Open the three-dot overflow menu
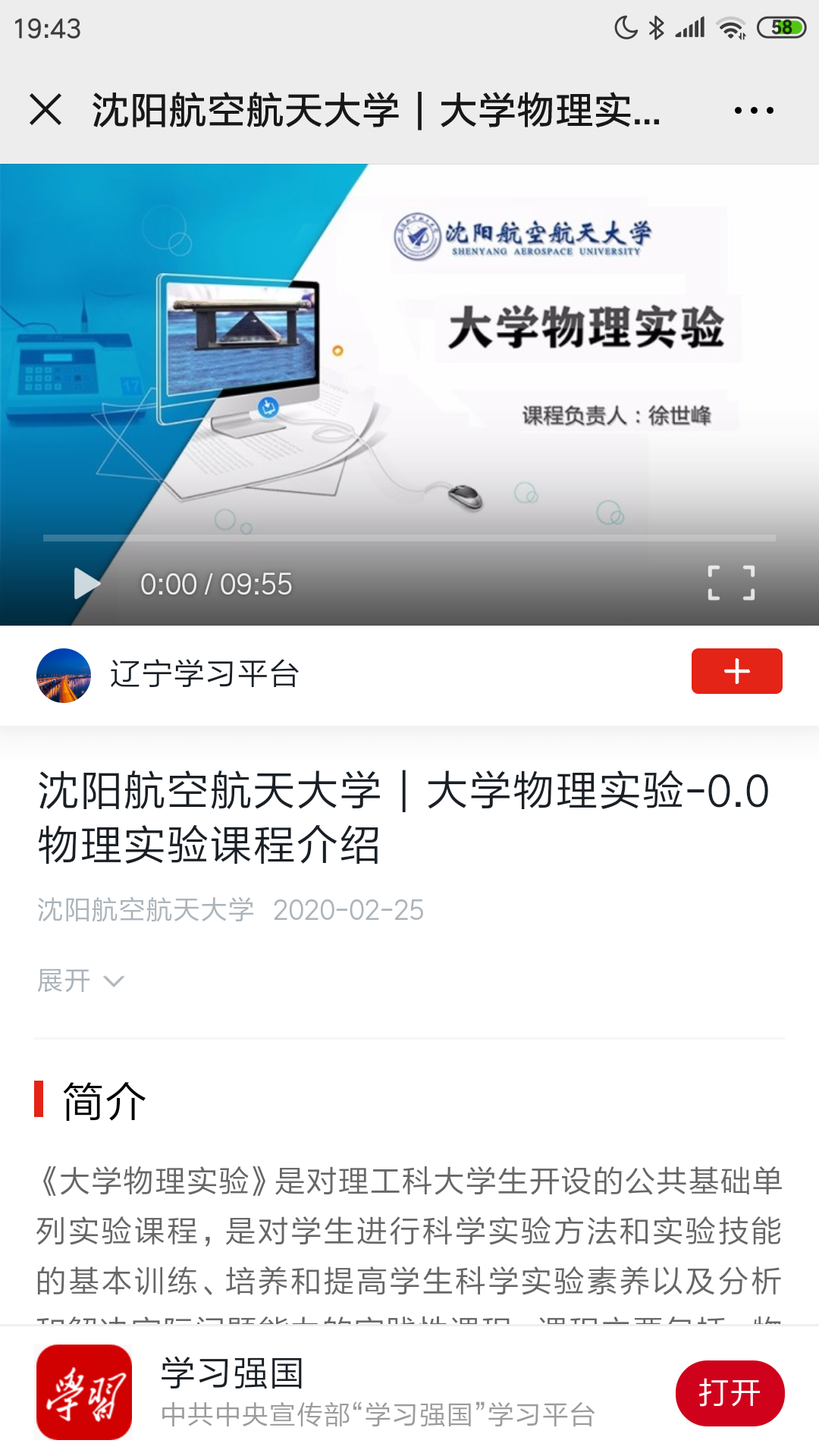The width and height of the screenshot is (819, 1456). coord(754,111)
